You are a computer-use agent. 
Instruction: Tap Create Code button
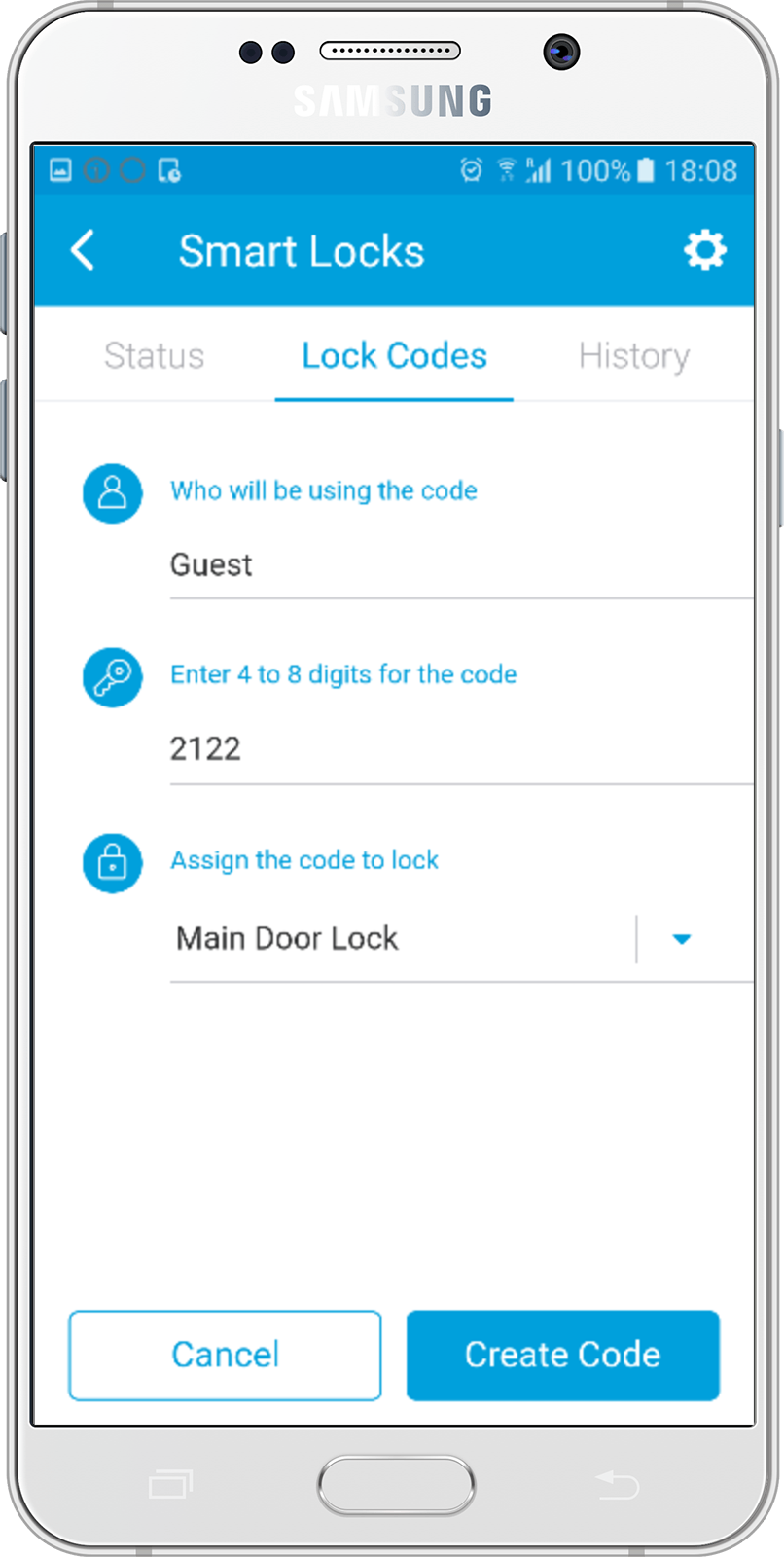point(563,1355)
